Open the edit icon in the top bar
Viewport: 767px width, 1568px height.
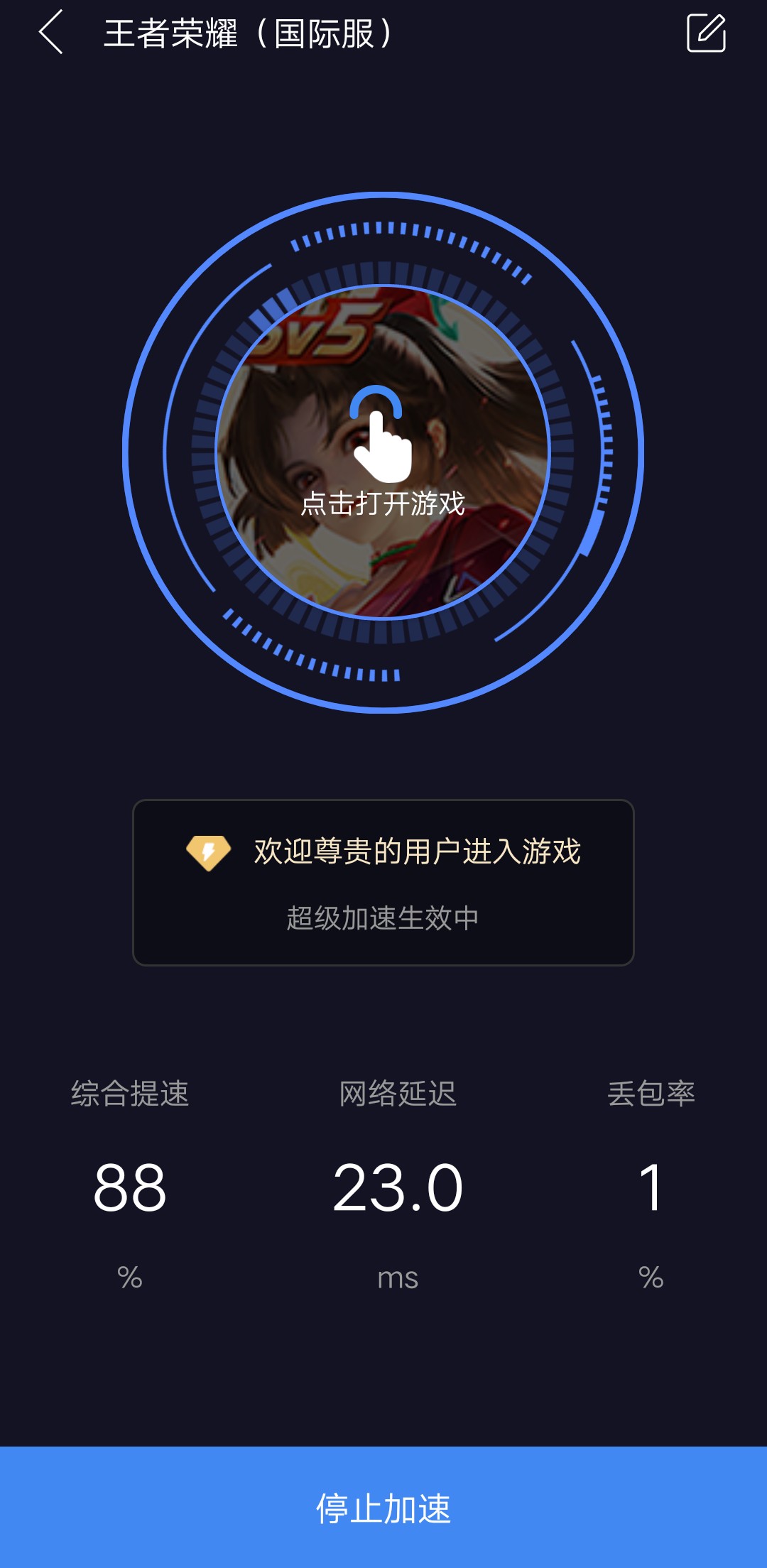pos(706,33)
